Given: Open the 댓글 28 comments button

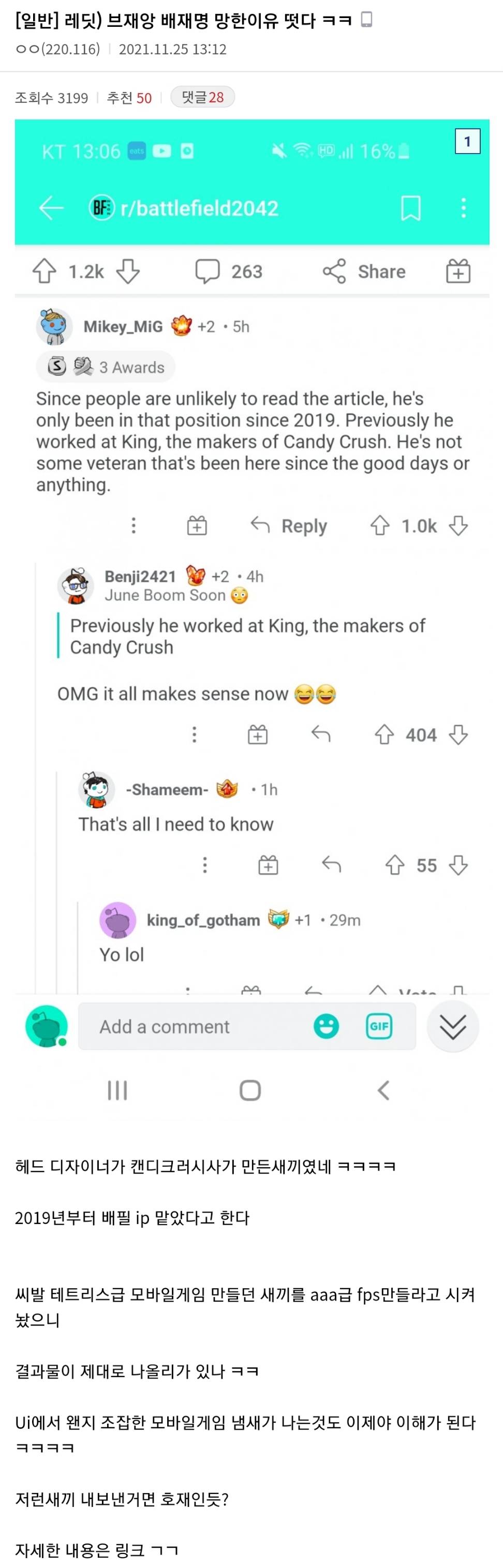Looking at the screenshot, I should tap(202, 97).
